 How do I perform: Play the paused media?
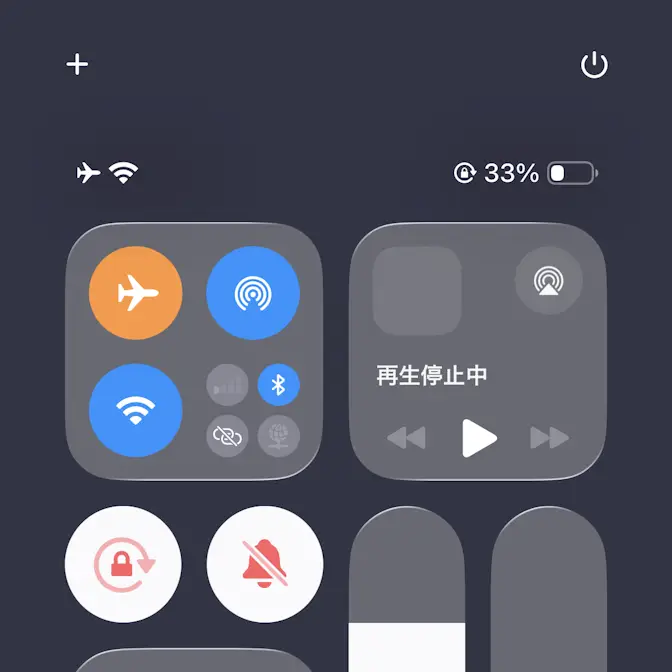(479, 438)
